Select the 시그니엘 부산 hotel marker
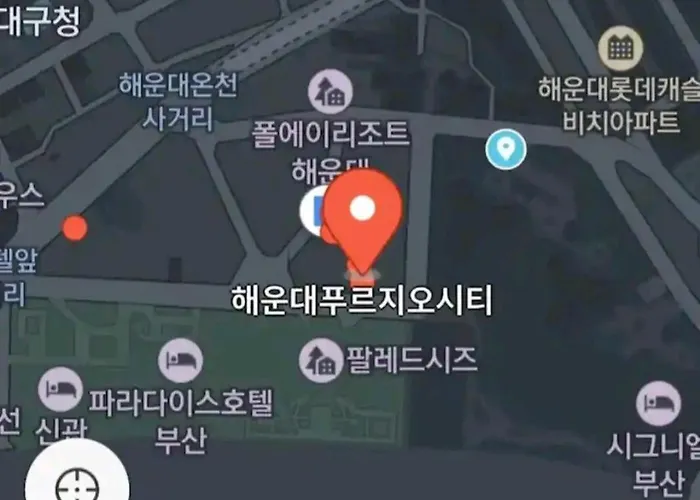Viewport: 700px width, 500px height. pos(658,403)
